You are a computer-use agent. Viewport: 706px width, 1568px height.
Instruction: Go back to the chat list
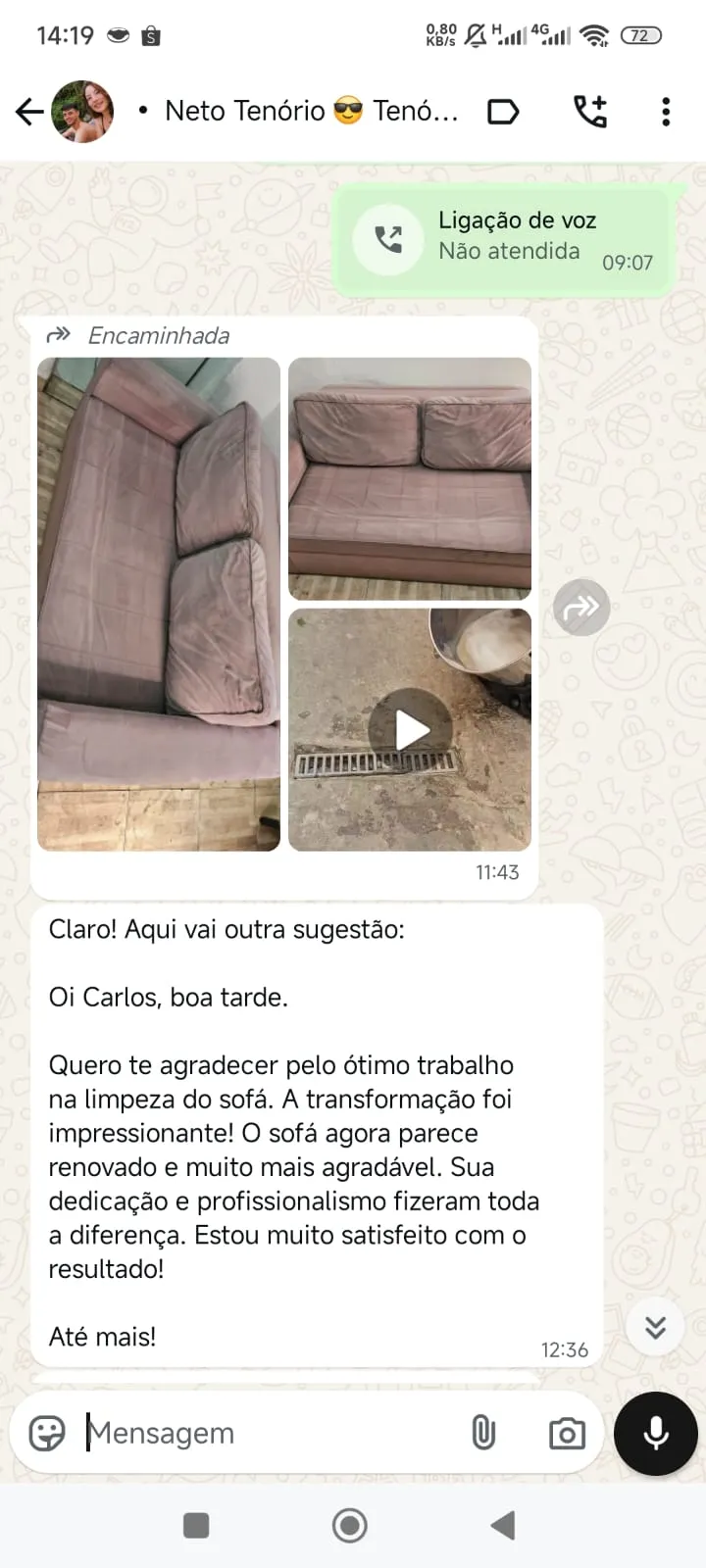(x=29, y=112)
